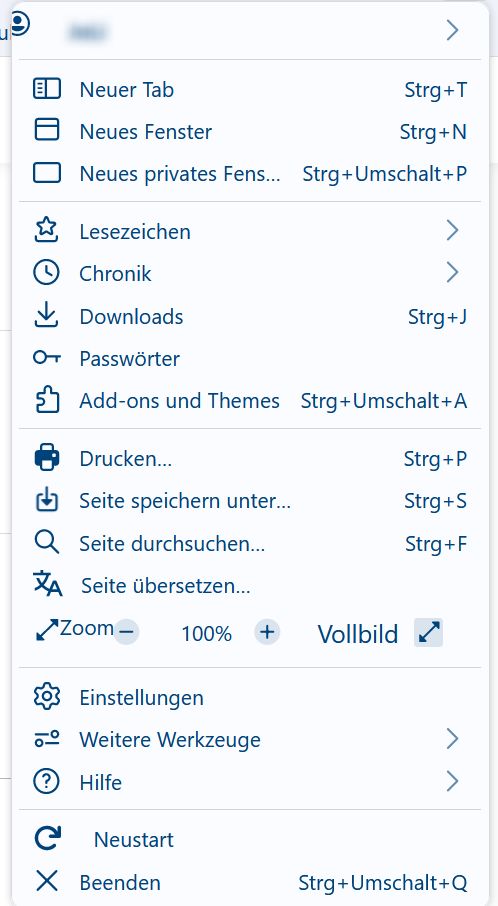Open Neues privates Fenster

click(x=246, y=174)
